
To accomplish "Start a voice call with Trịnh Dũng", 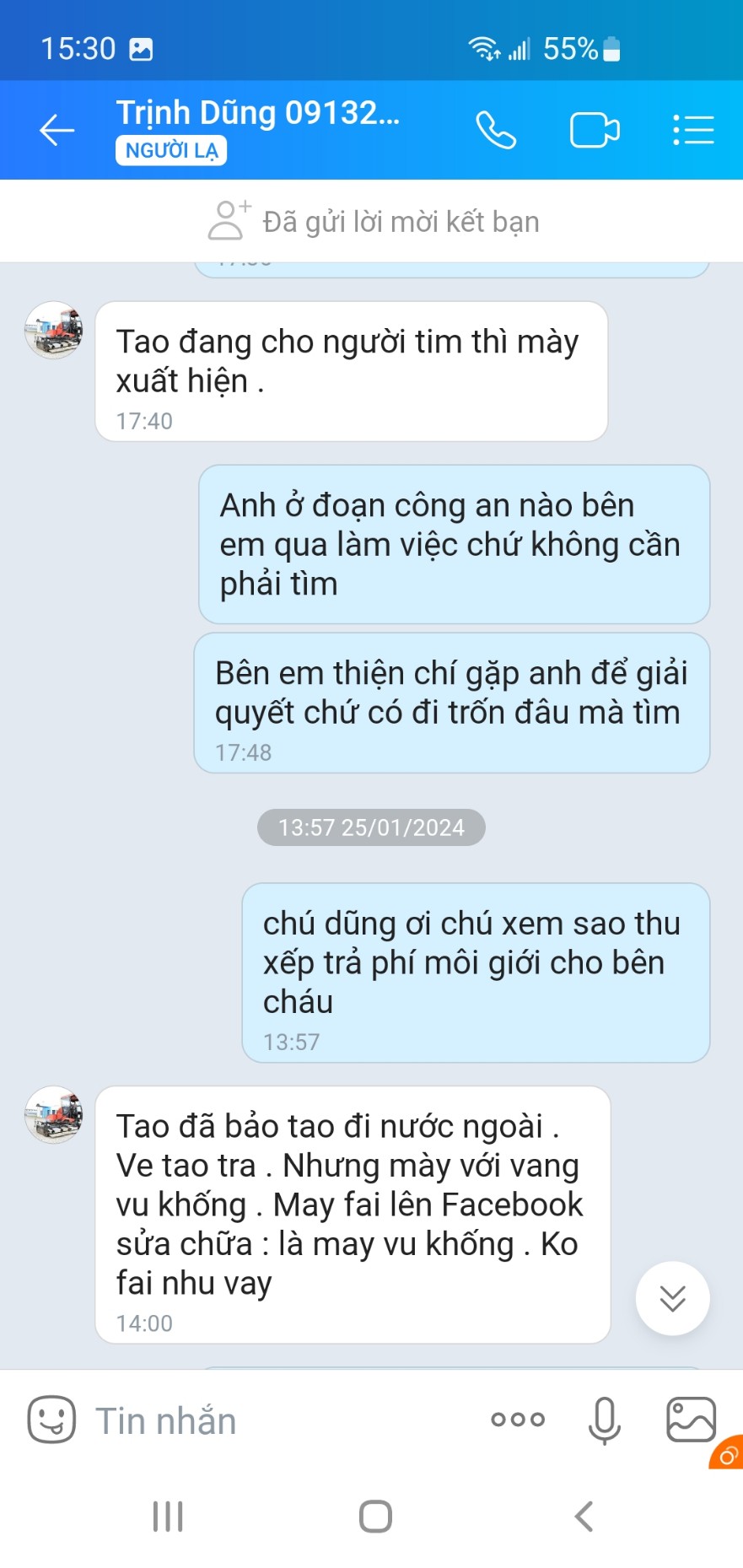I will tap(496, 130).
